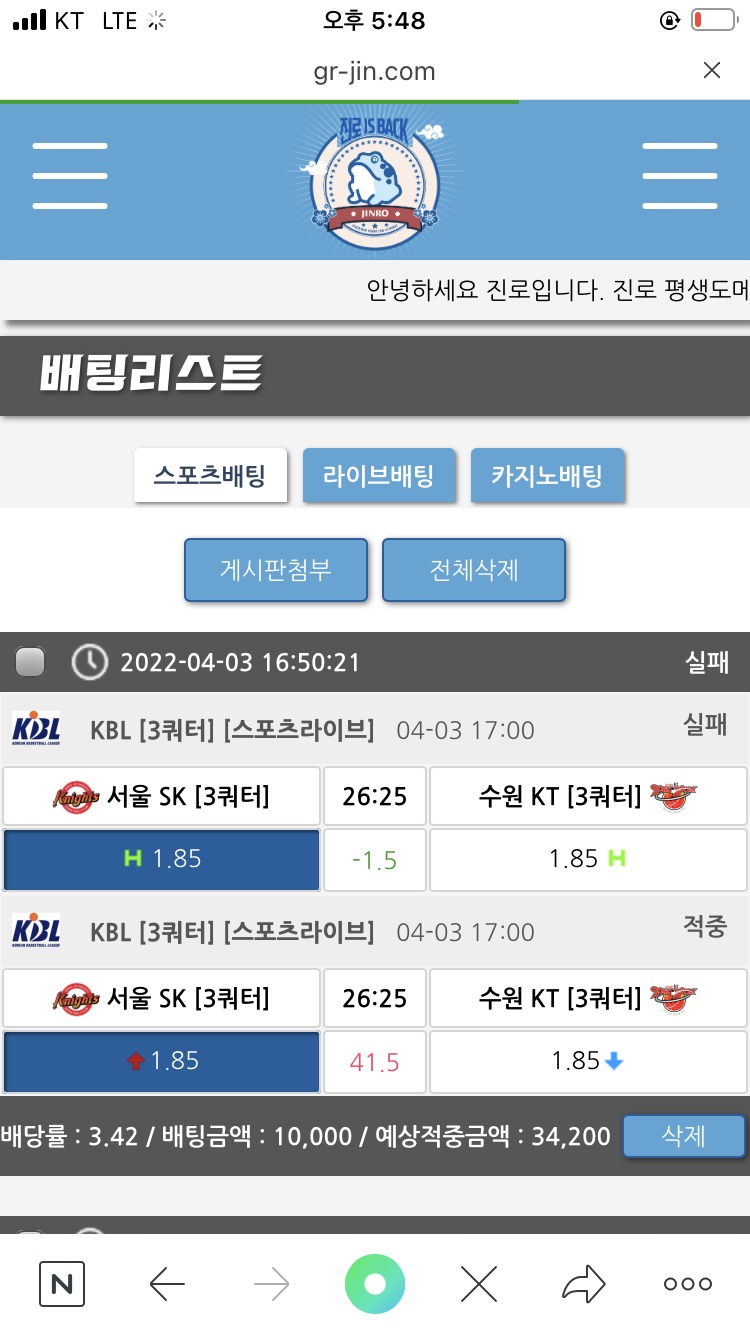Switch to the 카지노배팅 tab
Screen dimensions: 750x1334
point(547,475)
